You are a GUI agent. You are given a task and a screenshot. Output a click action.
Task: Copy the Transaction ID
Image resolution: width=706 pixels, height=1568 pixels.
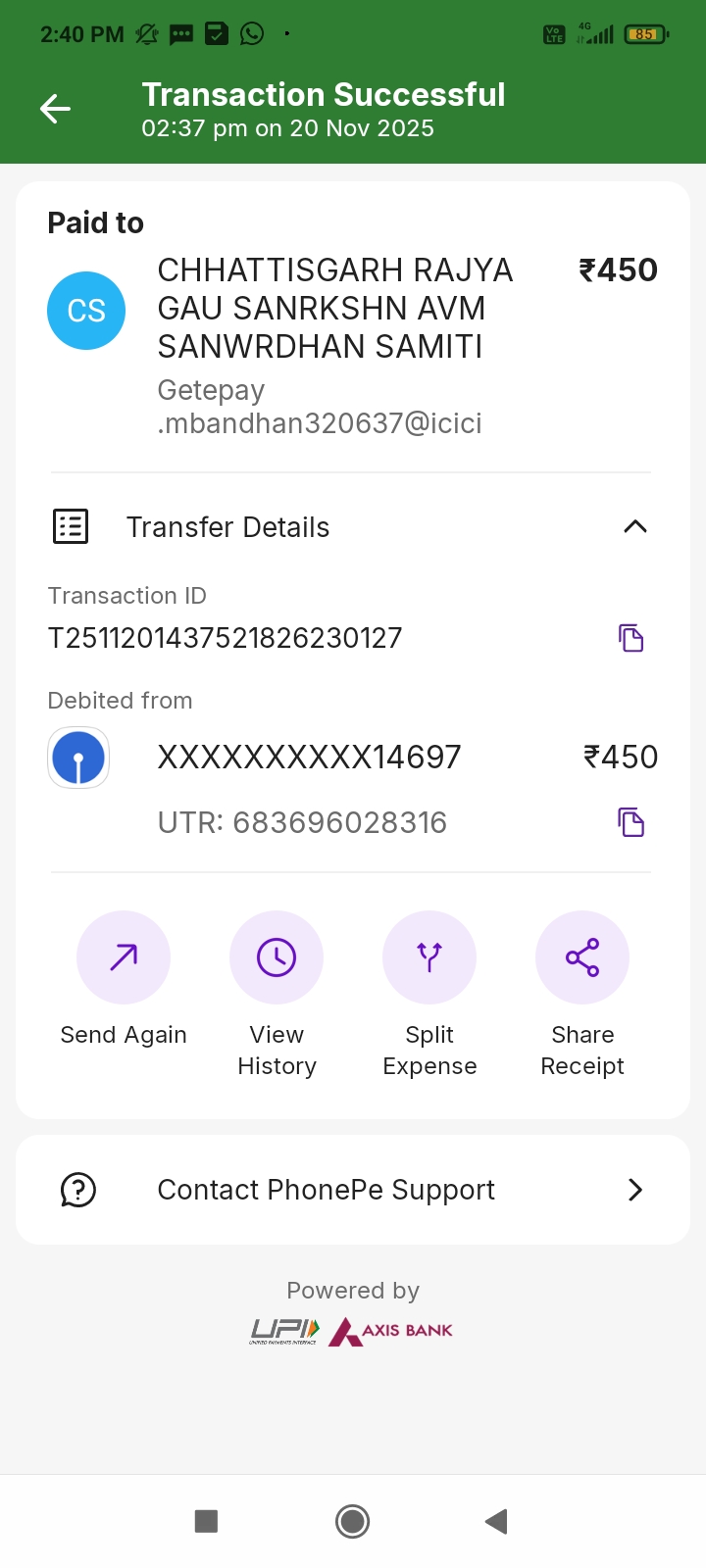pos(630,638)
